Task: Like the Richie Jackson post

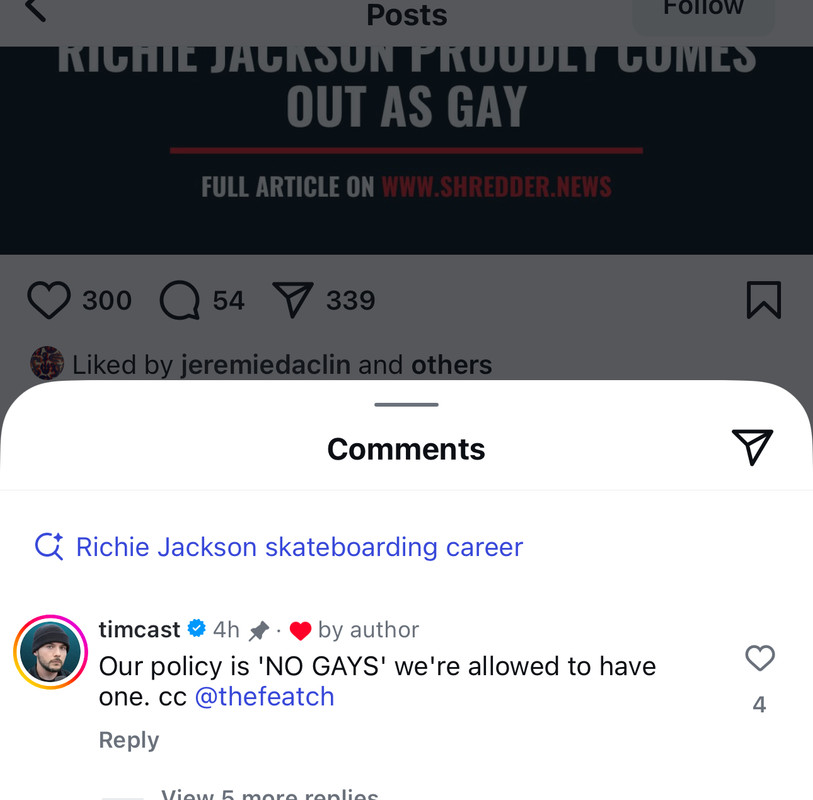Action: point(48,300)
